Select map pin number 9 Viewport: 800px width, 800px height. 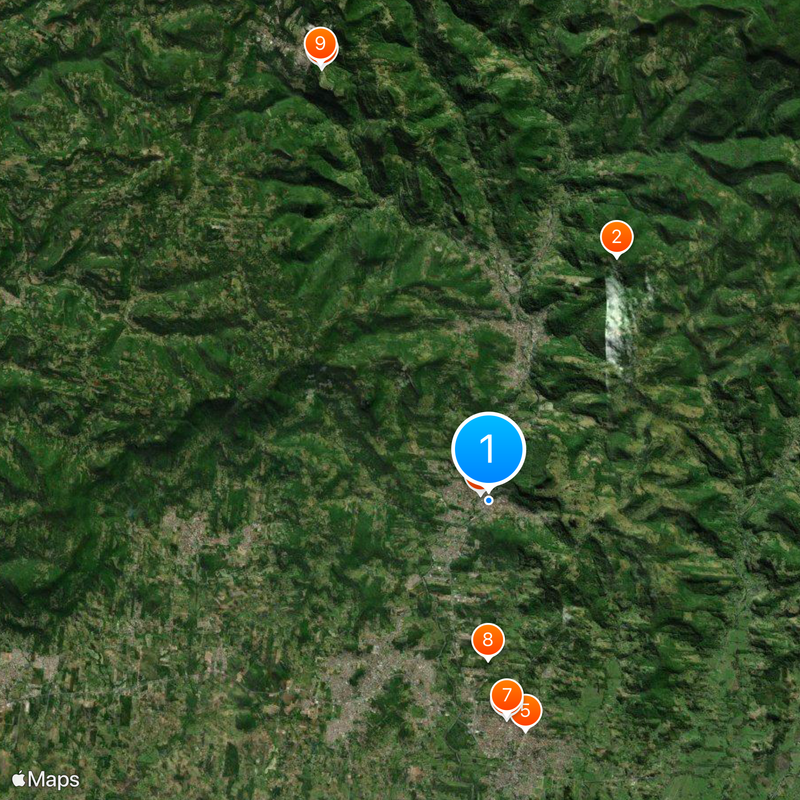click(319, 44)
